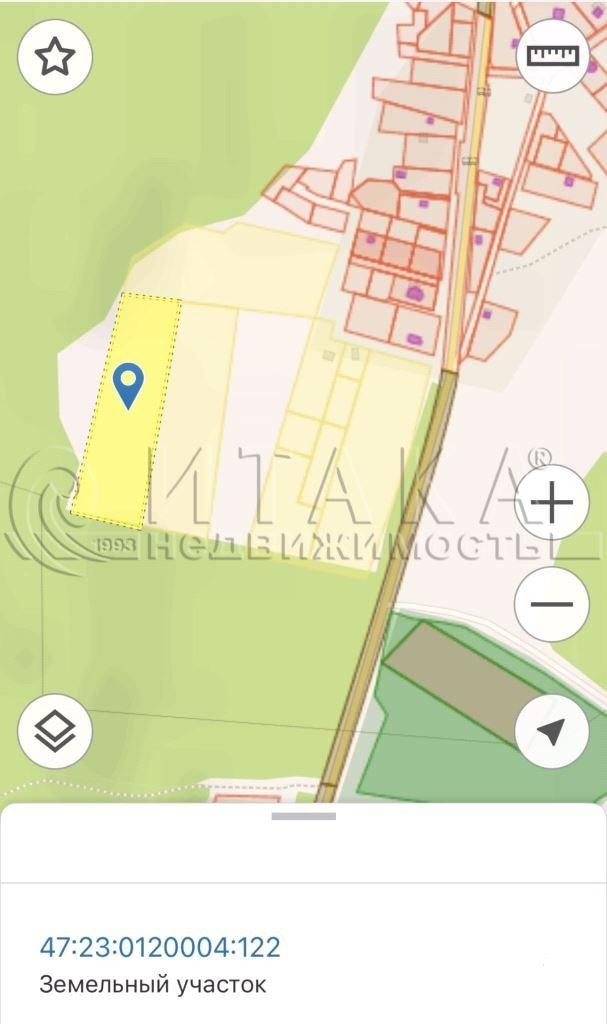Zoom out of the map

tap(551, 604)
